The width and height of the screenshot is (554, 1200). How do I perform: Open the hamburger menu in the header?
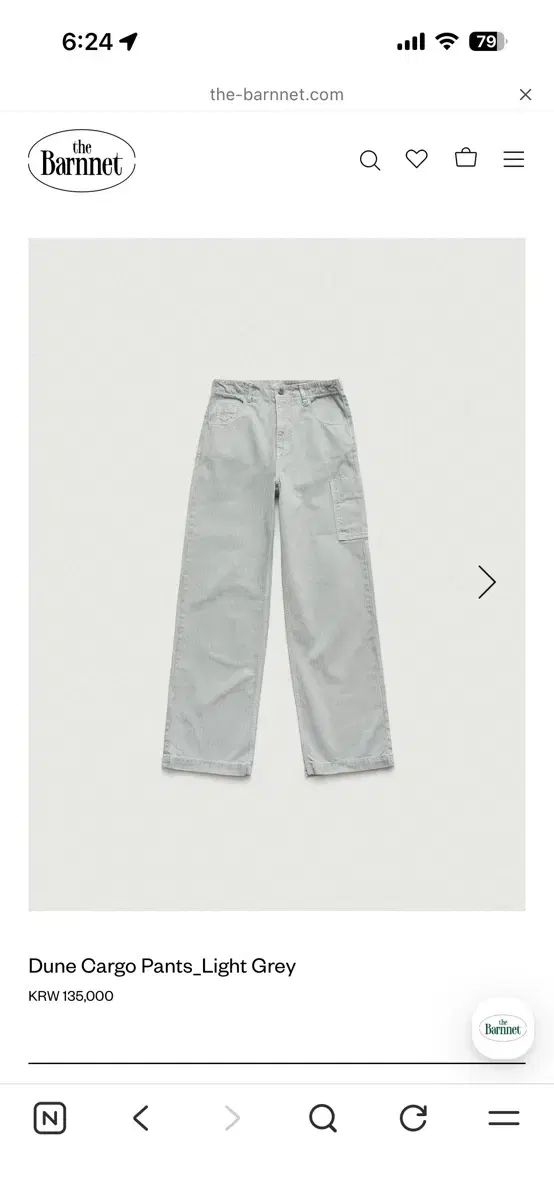click(514, 159)
